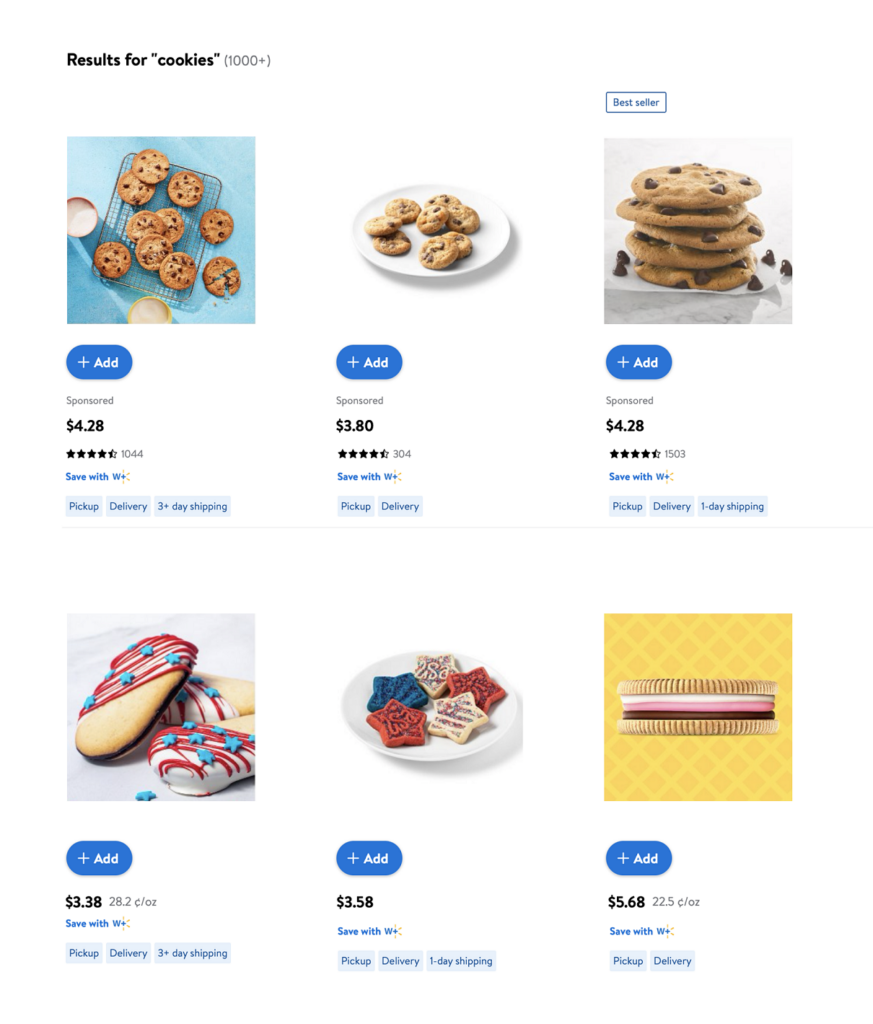
Task: Add the $3.38 striped cookies to cart
Action: (99, 858)
